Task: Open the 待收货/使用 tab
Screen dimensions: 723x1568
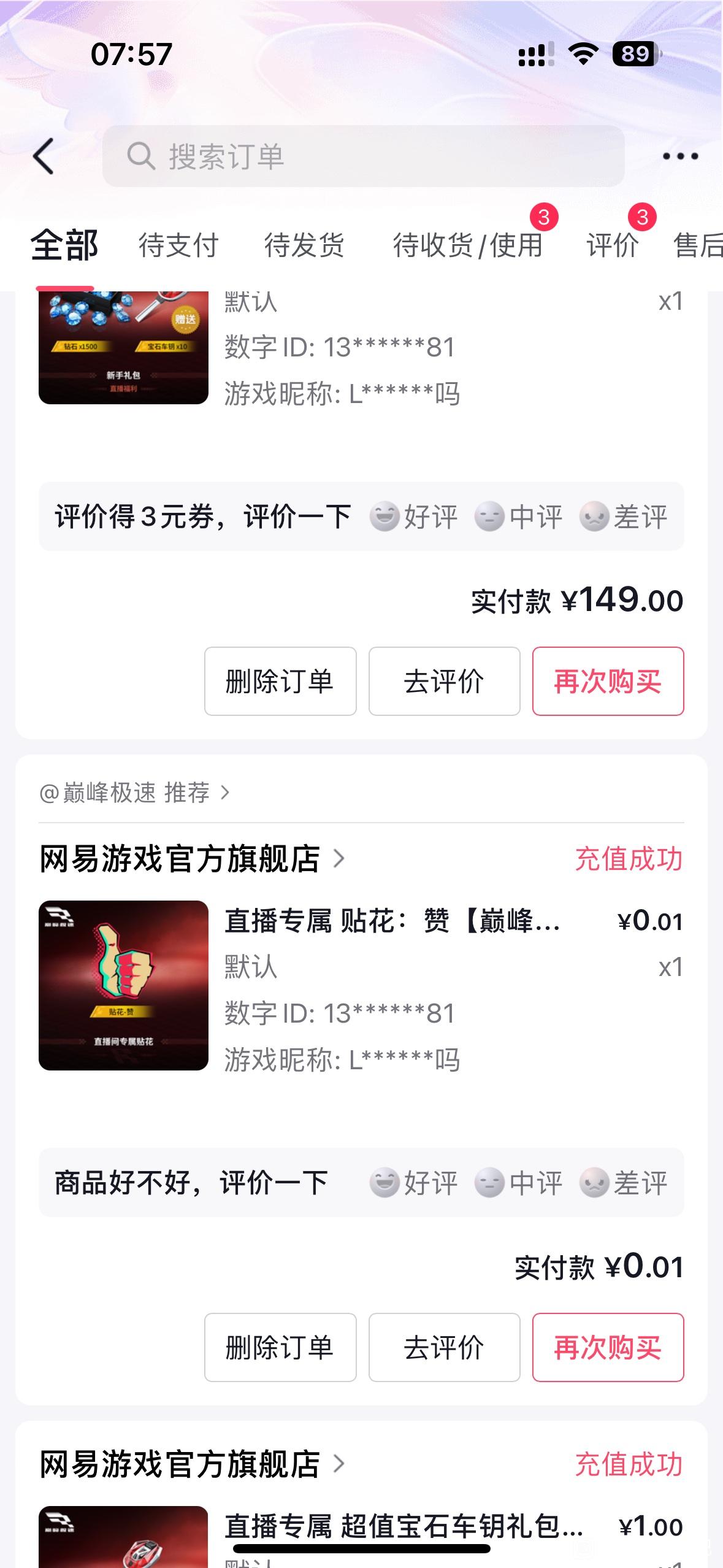Action: [x=468, y=245]
